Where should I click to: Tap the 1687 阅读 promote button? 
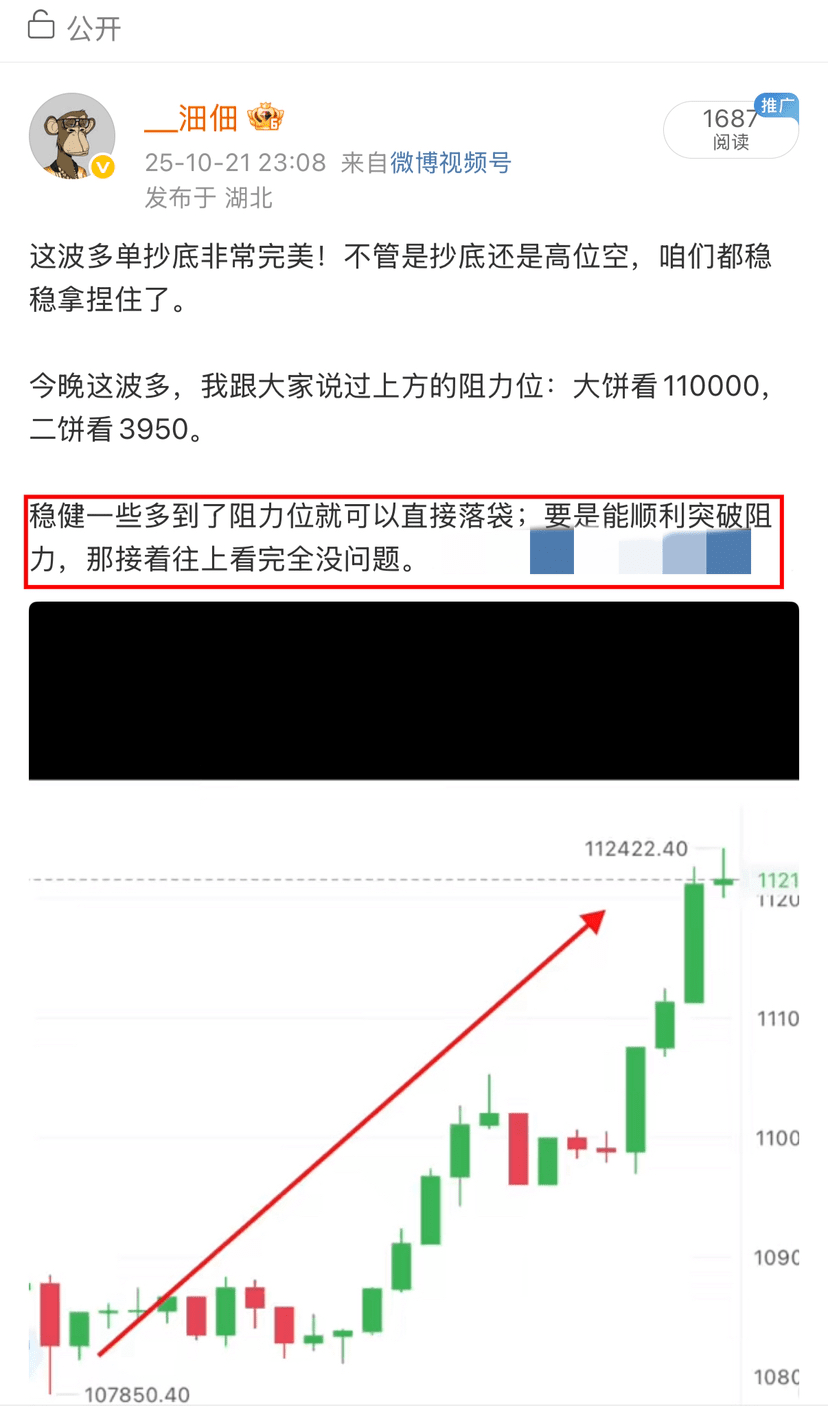pyautogui.click(x=730, y=130)
